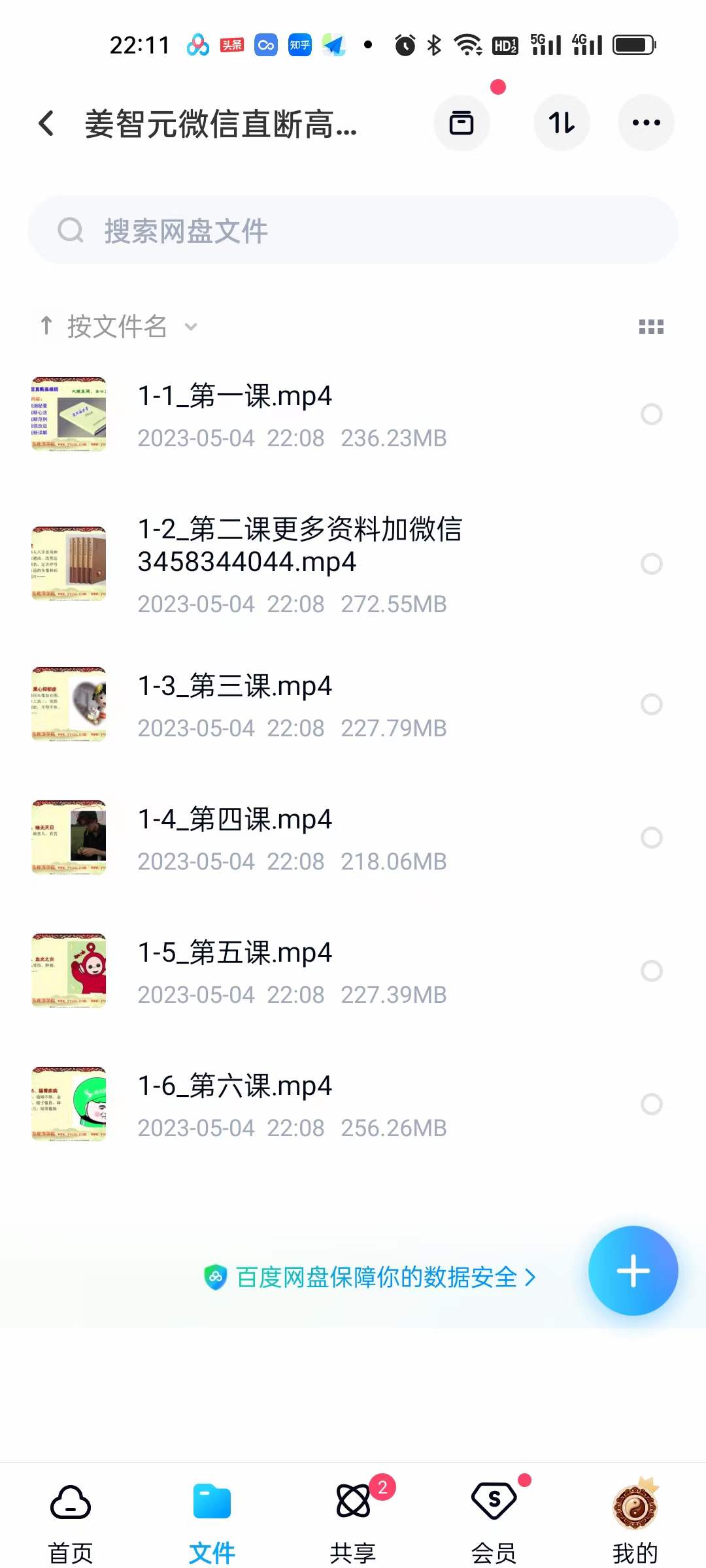Select the checkbox for 1-1_第一课.mp4
Image resolution: width=706 pixels, height=1568 pixels.
652,414
